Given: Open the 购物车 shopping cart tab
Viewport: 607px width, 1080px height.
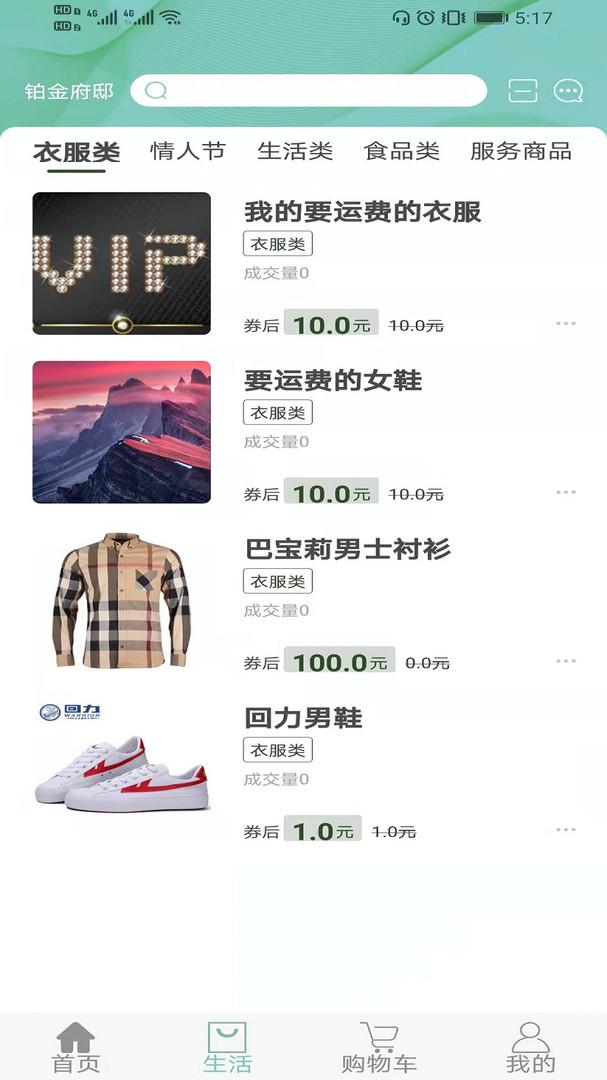Looking at the screenshot, I should tap(379, 1047).
